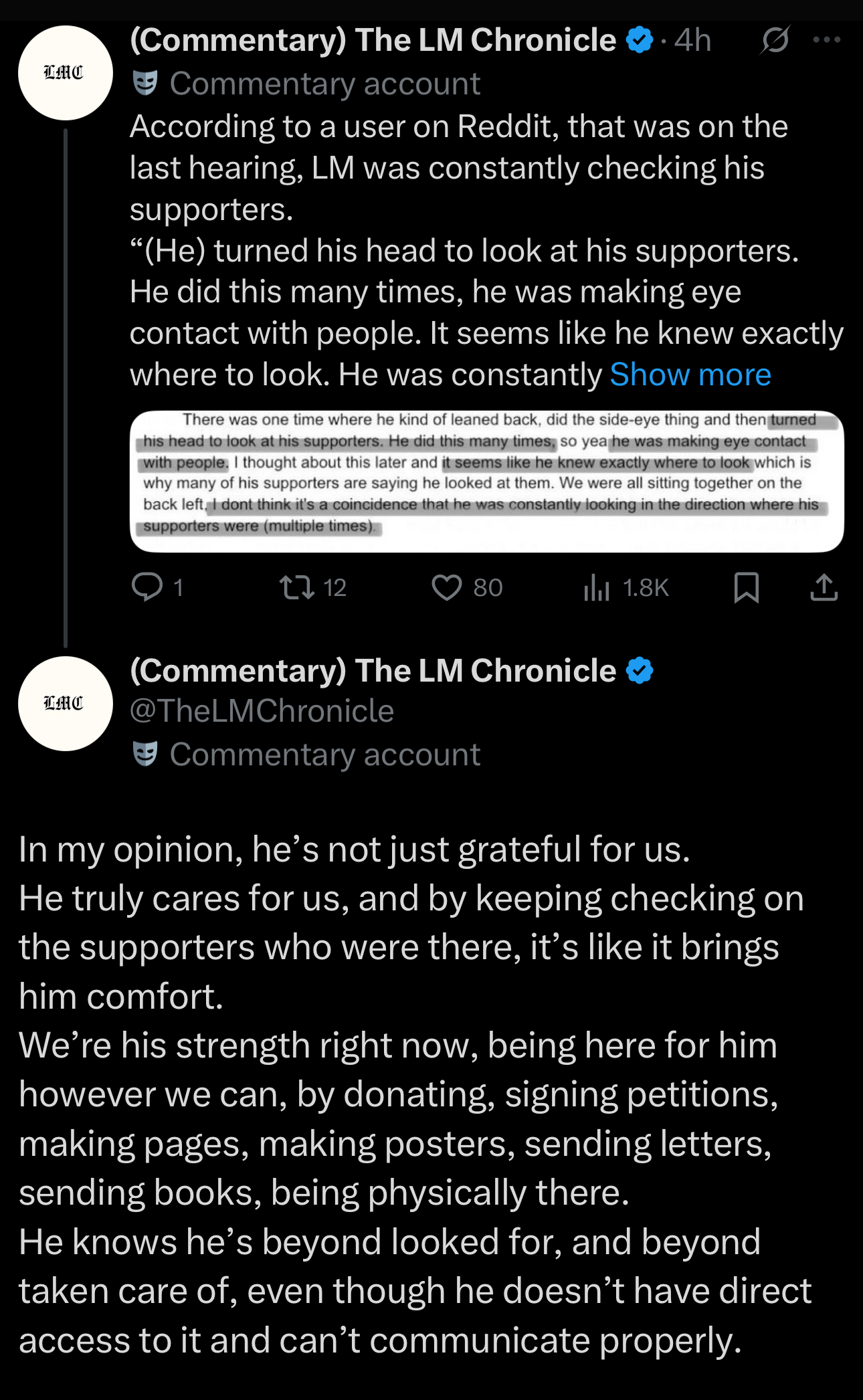This screenshot has height=1400, width=863.
Task: Open the overflow menu on the top post
Action: click(827, 40)
